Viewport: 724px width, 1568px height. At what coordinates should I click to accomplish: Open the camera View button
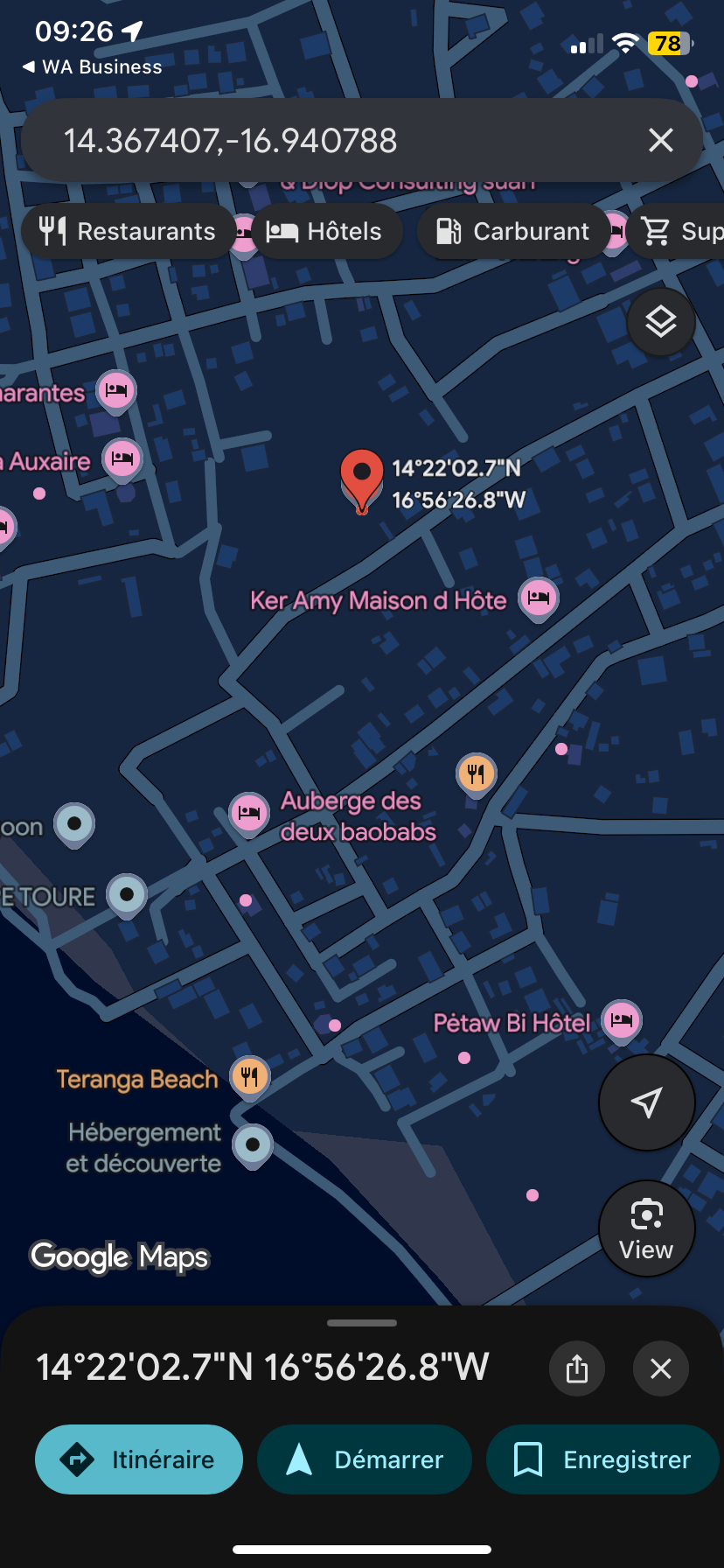point(646,1228)
